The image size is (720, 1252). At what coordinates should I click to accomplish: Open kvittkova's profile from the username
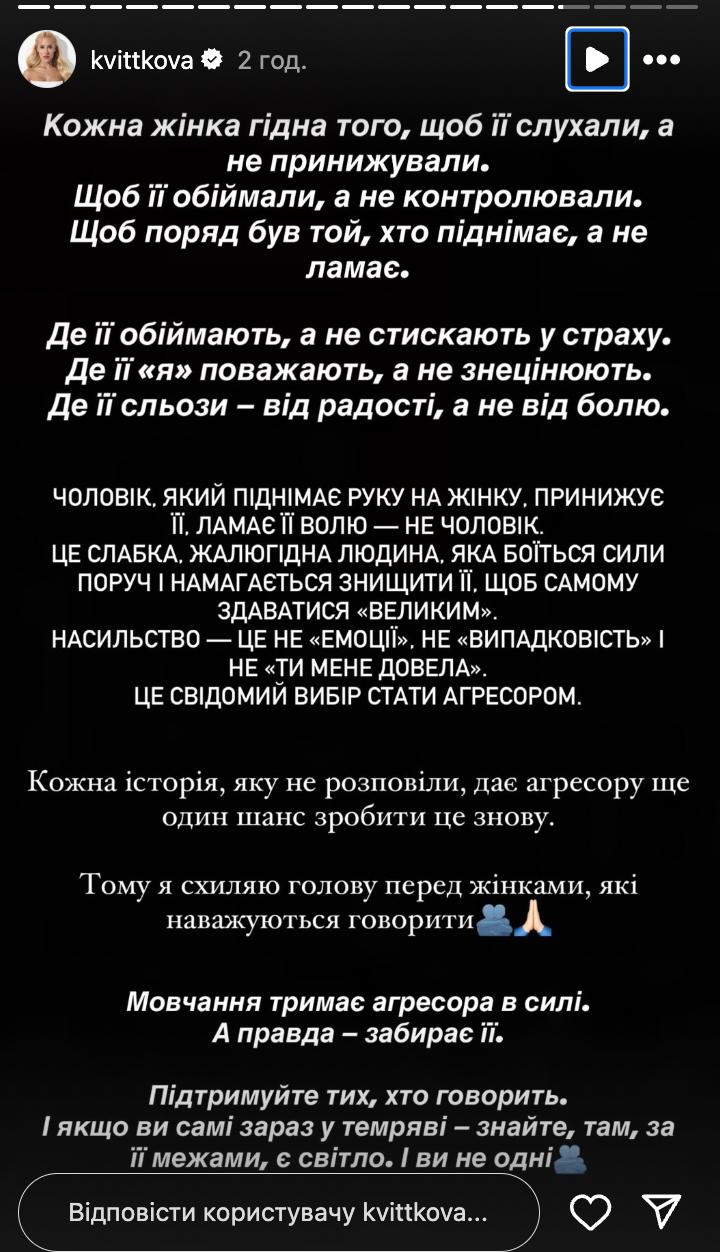[145, 58]
